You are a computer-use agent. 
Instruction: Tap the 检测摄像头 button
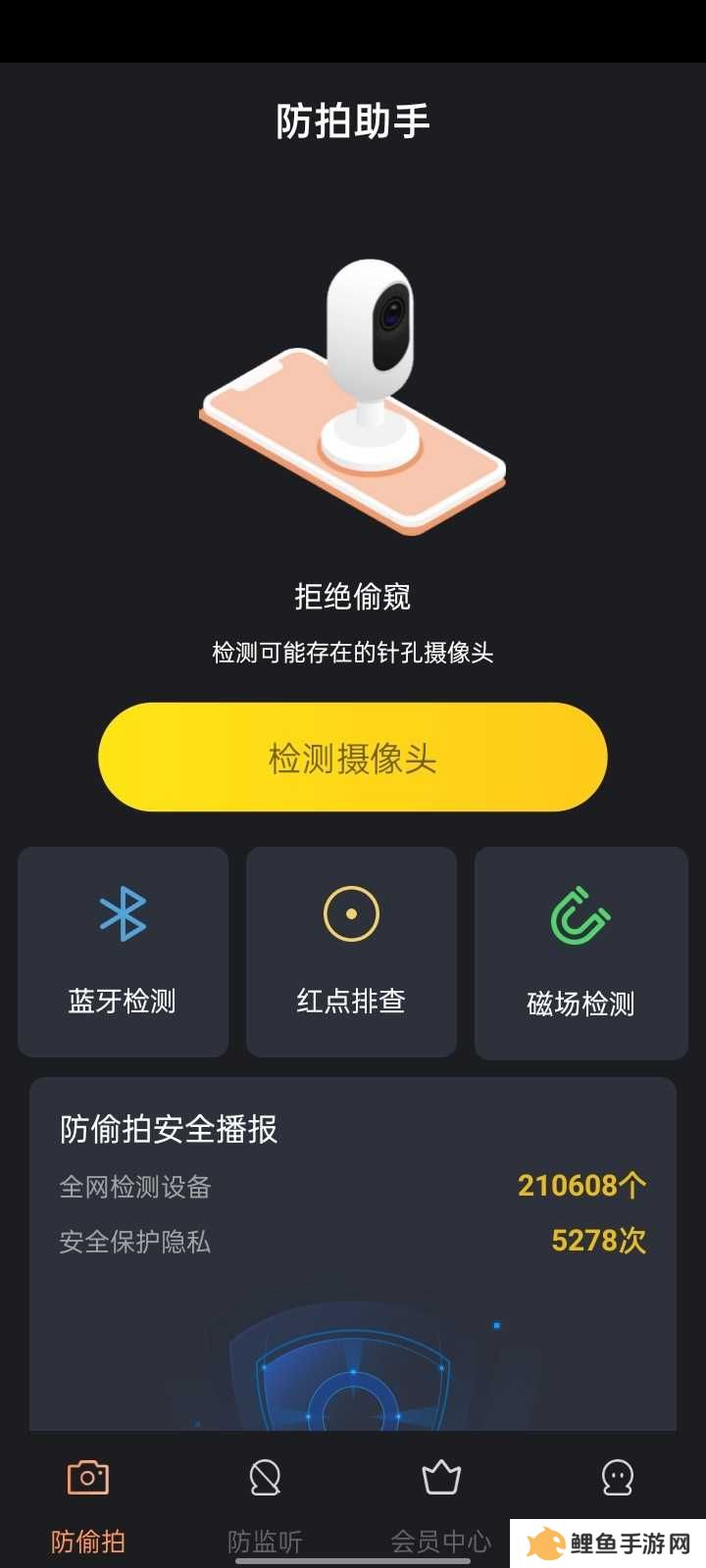[353, 758]
